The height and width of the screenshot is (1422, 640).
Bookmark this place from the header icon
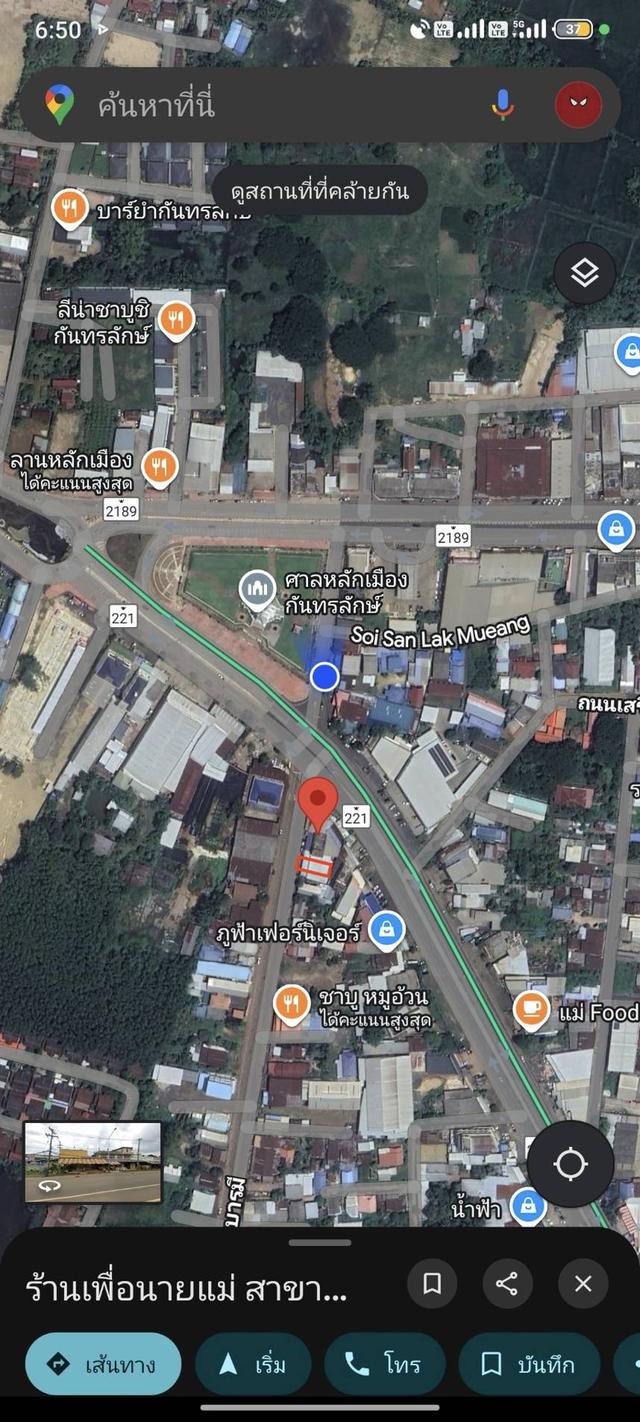click(x=432, y=1284)
